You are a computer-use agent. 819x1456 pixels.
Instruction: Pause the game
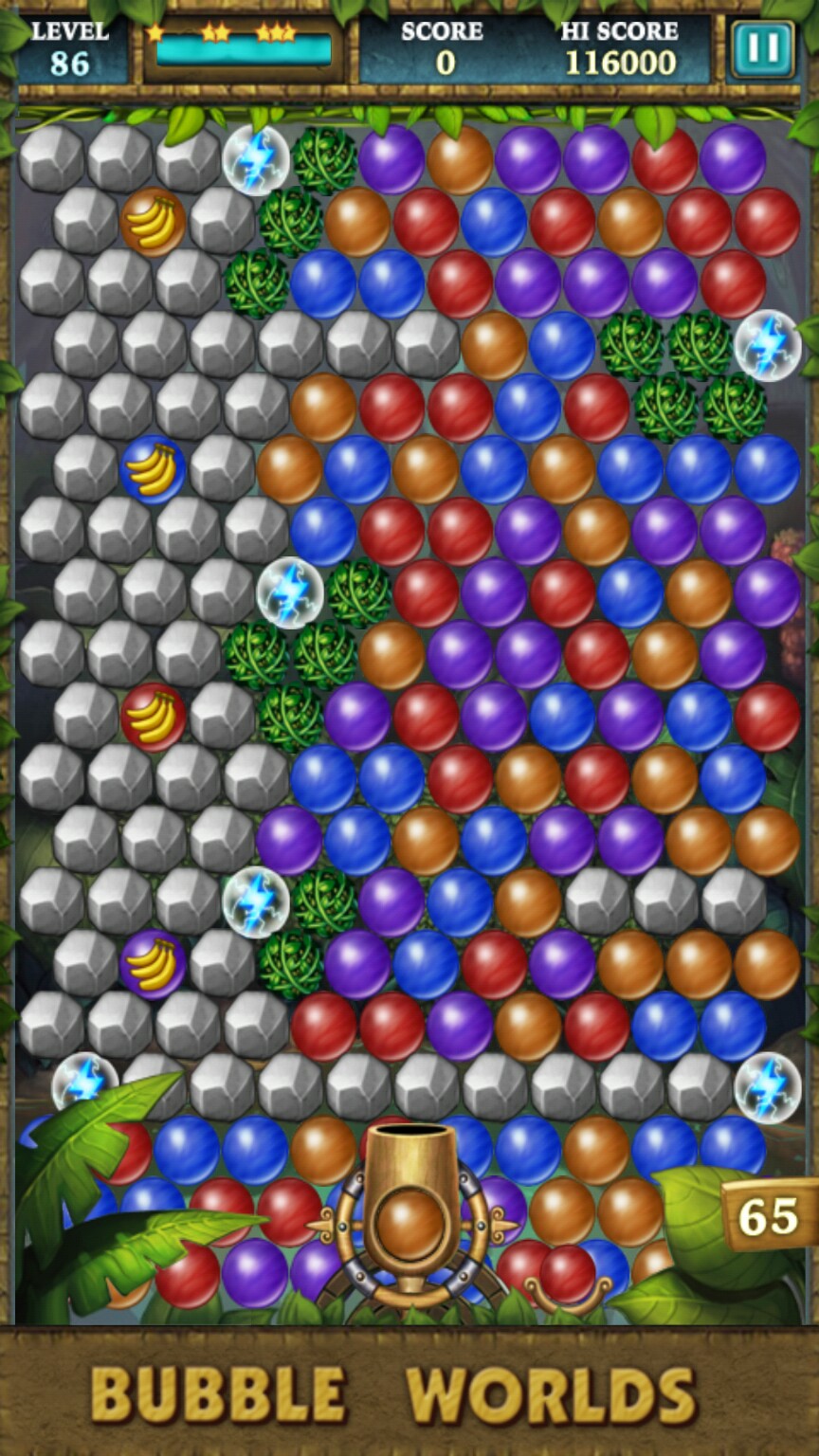coord(762,49)
